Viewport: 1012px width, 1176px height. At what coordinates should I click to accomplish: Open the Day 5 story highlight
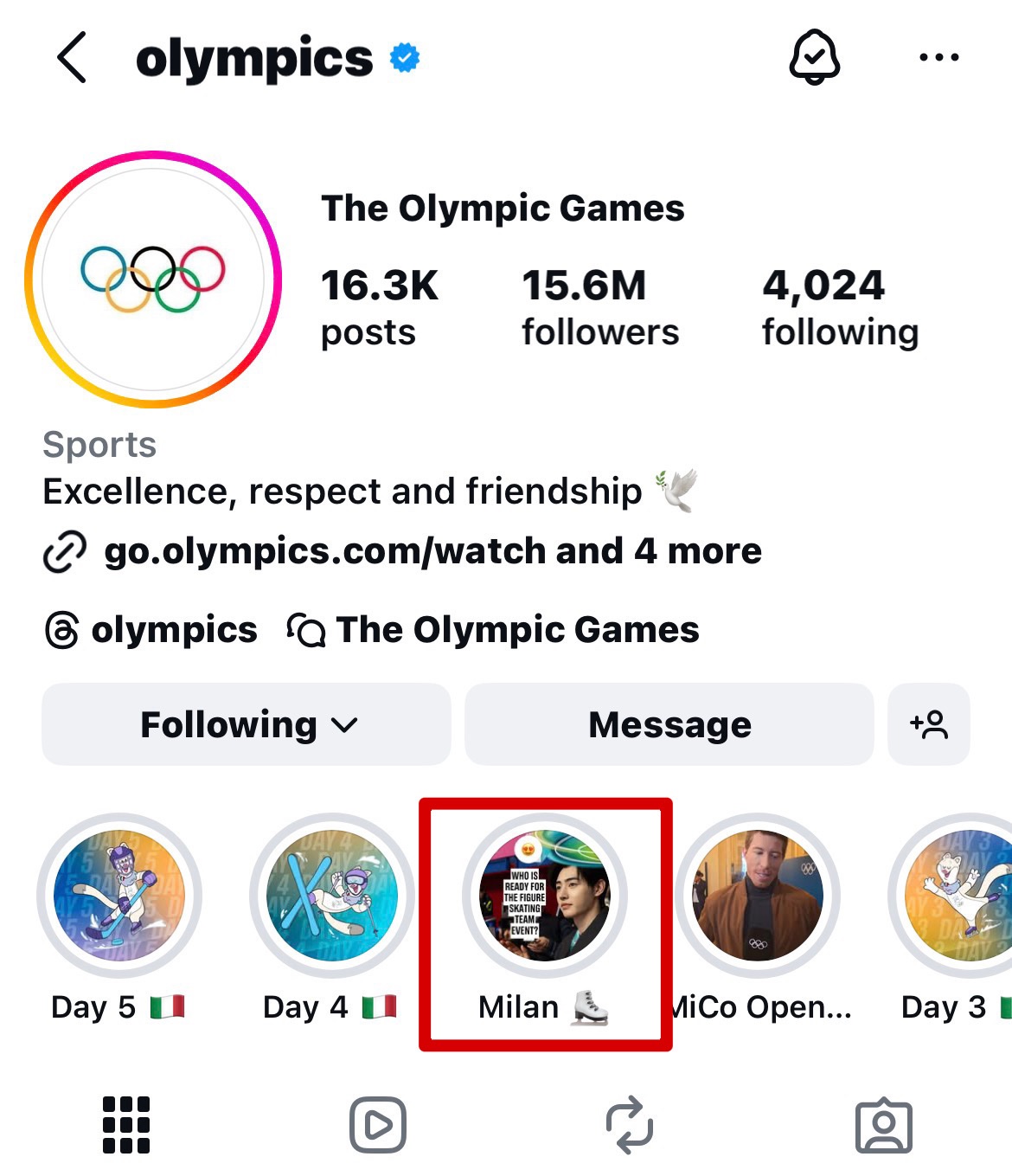pos(119,896)
